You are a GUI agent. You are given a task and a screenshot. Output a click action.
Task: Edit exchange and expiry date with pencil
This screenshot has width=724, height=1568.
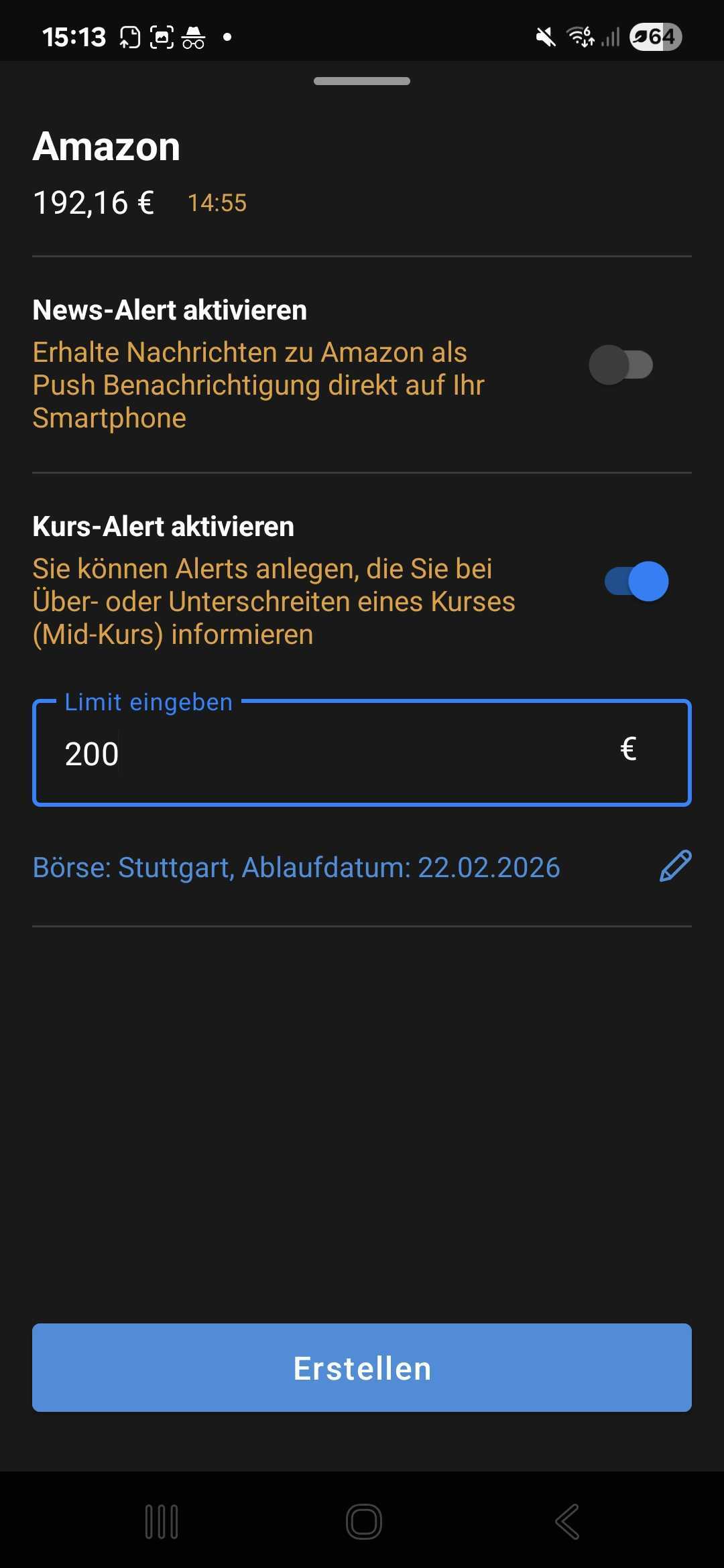coord(675,866)
